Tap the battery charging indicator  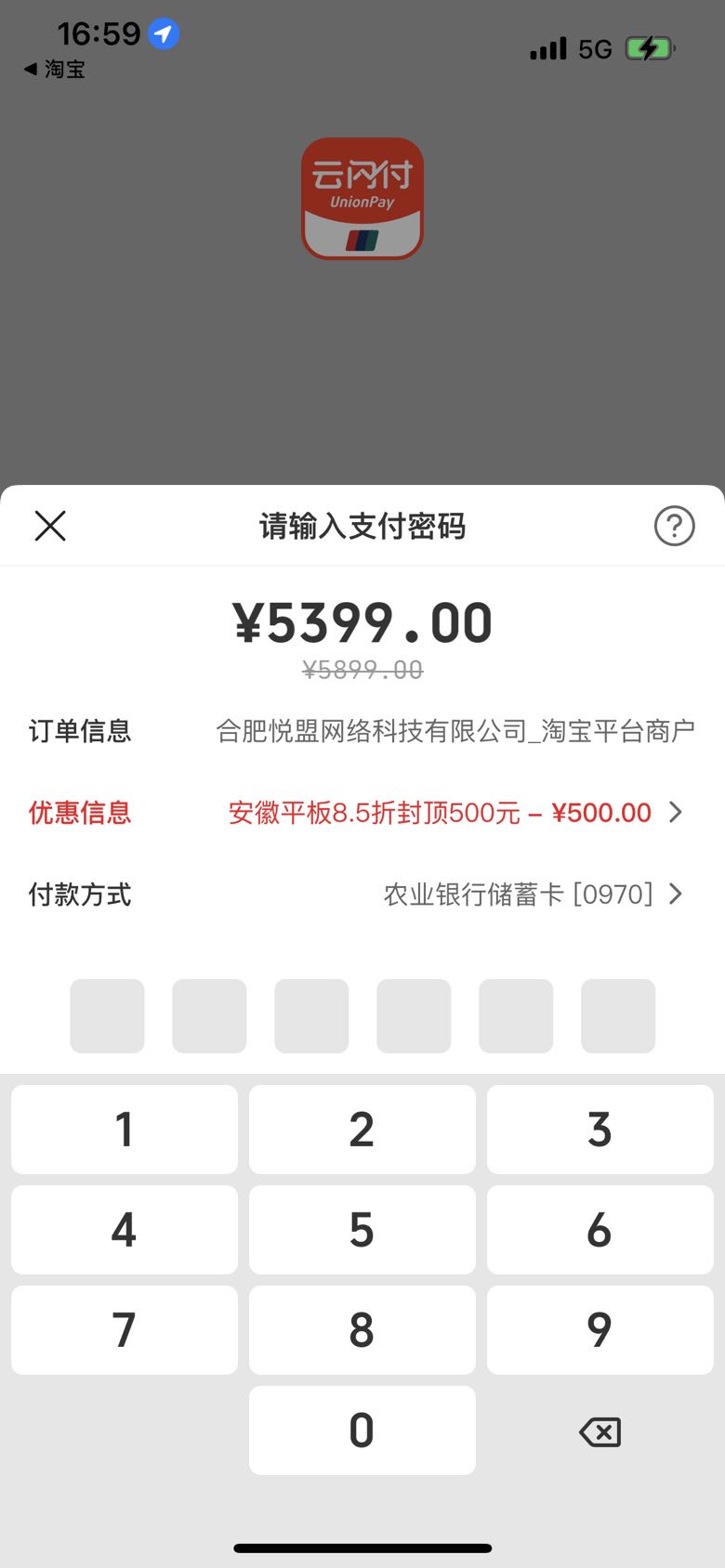pos(650,48)
